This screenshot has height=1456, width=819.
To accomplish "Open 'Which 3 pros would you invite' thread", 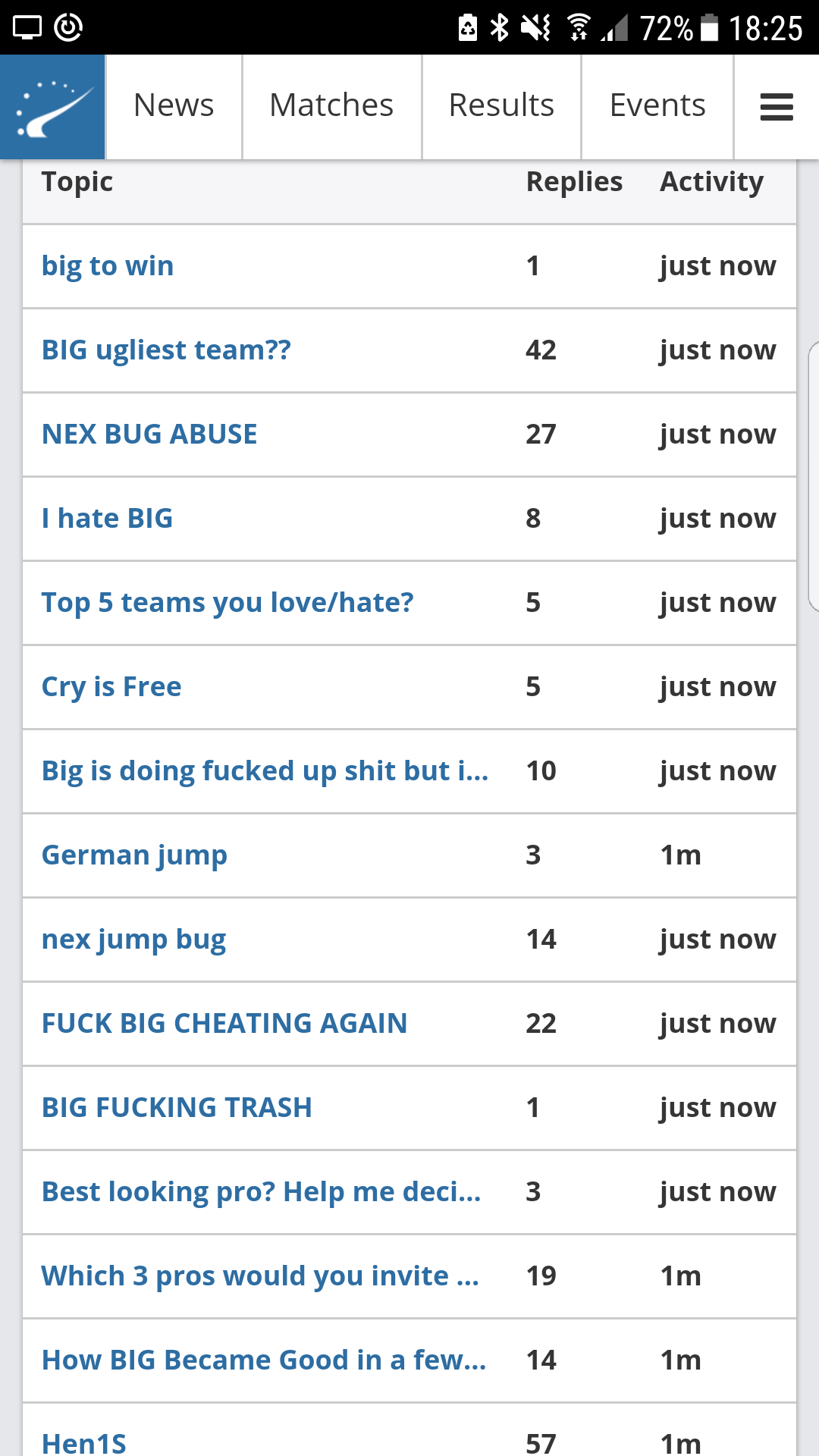I will [260, 1276].
